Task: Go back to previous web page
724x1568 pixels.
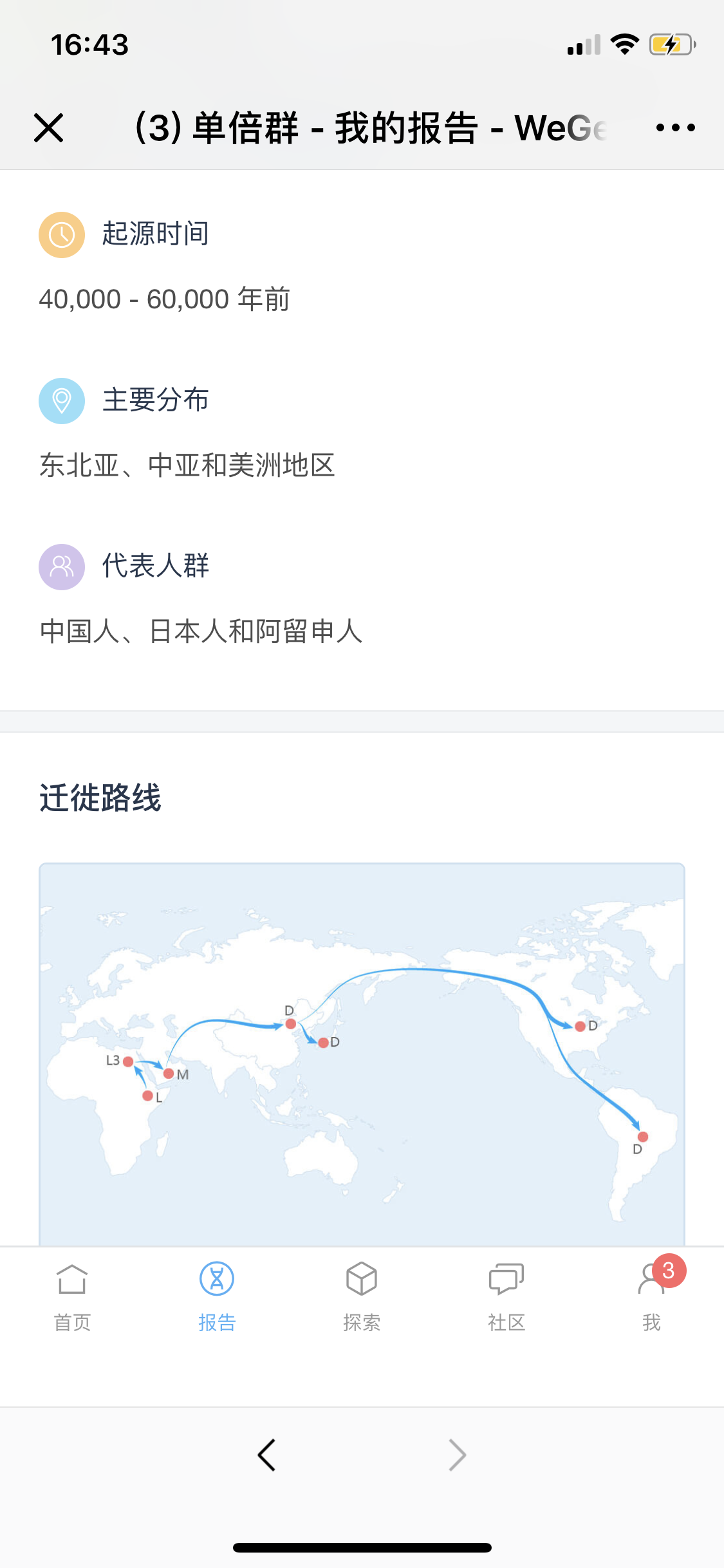Action: (266, 1455)
